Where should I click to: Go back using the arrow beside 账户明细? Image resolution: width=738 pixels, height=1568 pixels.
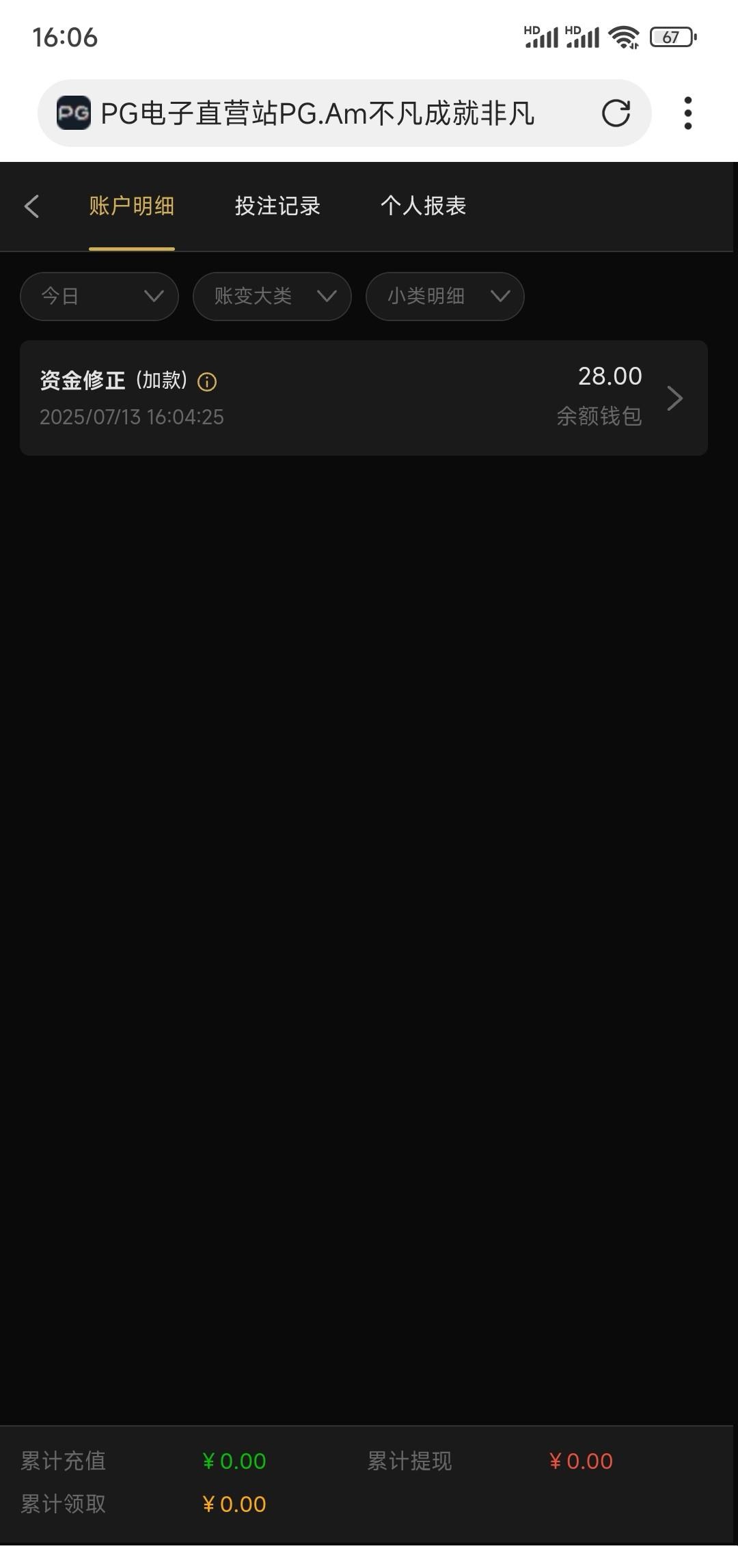(x=31, y=206)
